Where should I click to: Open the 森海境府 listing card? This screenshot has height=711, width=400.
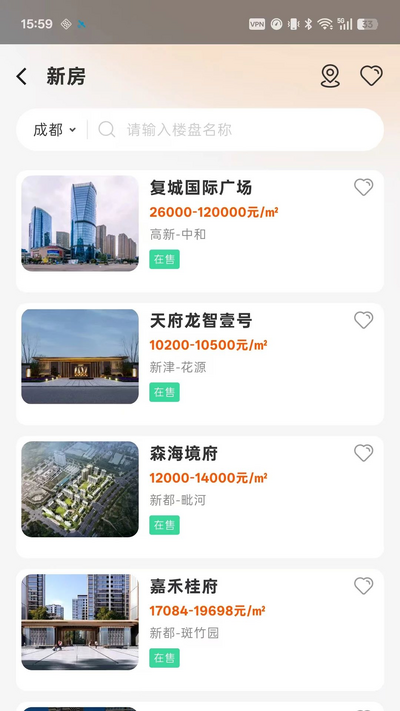[x=200, y=497]
